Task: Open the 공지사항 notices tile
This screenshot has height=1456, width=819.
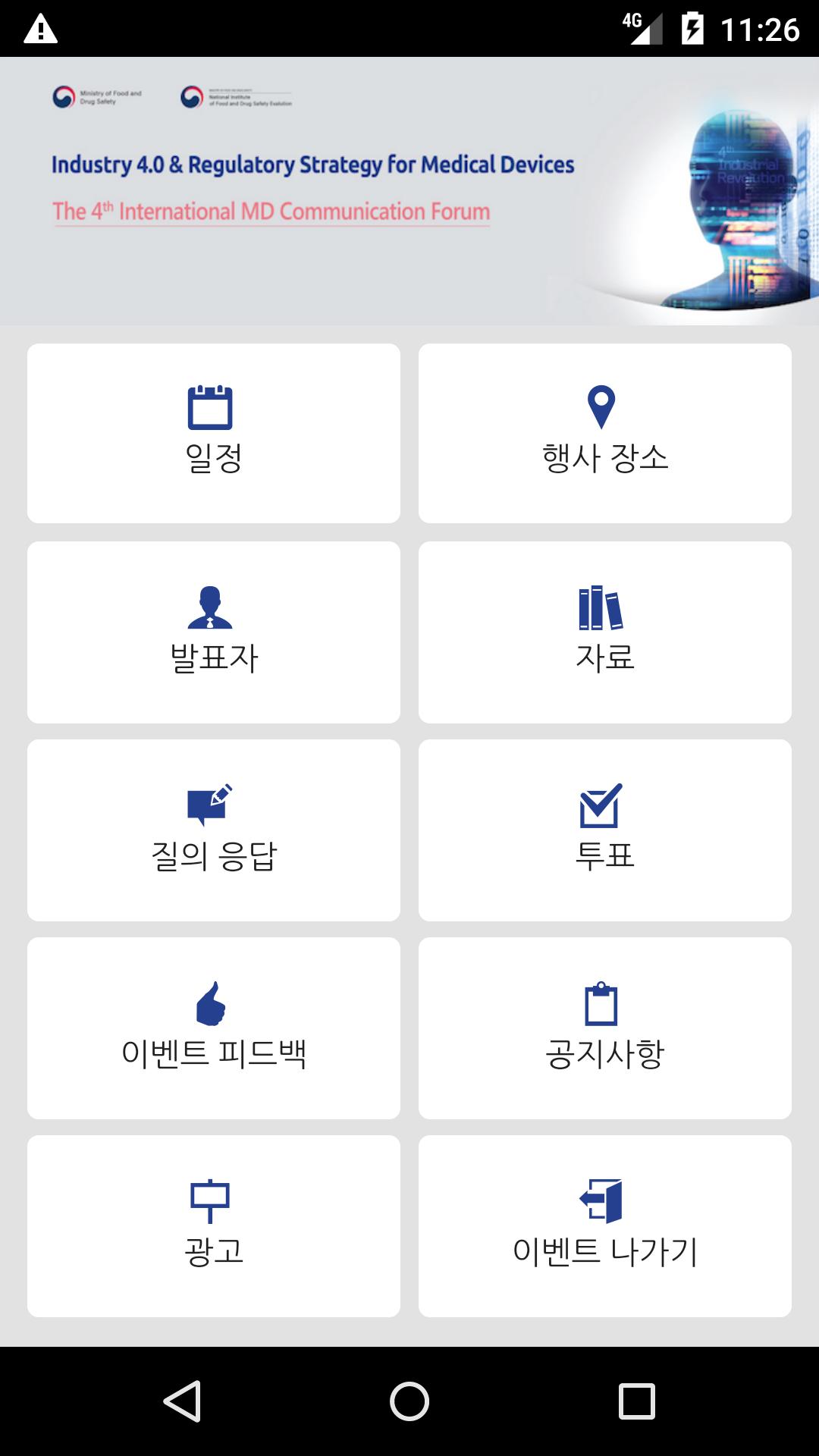Action: [x=604, y=1028]
